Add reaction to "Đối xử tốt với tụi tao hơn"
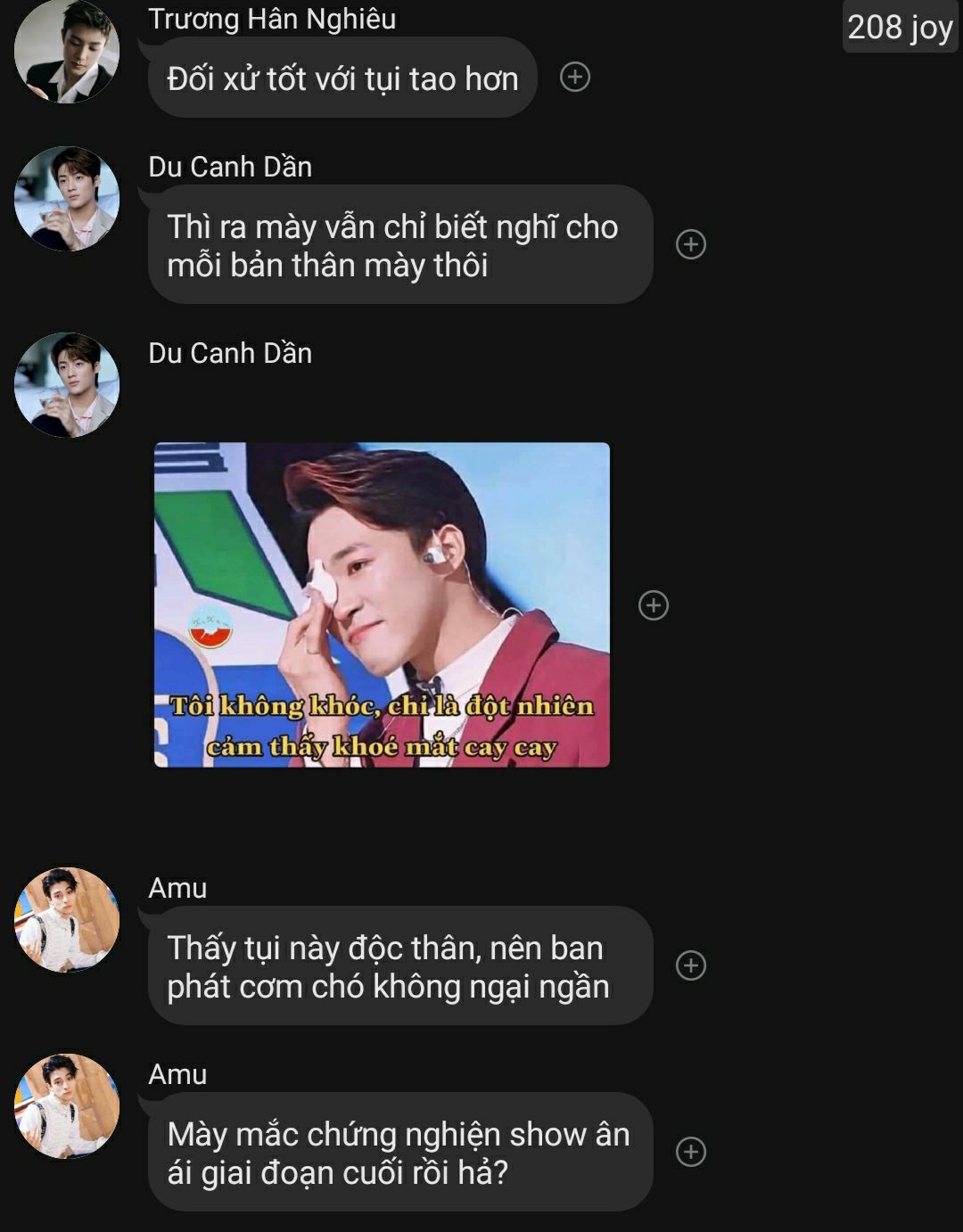Image resolution: width=963 pixels, height=1232 pixels. 575,78
